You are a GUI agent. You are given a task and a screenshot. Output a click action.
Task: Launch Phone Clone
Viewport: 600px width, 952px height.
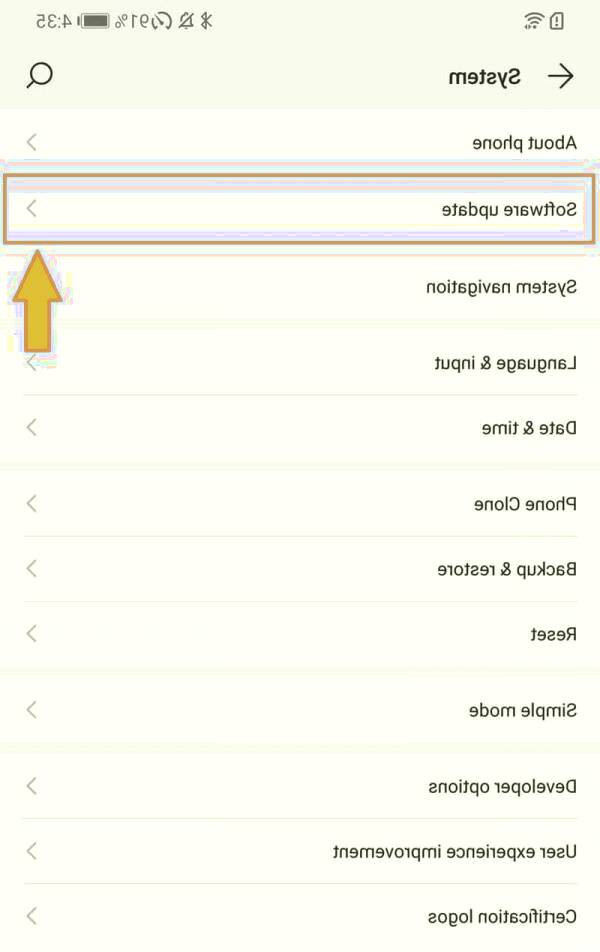(x=300, y=503)
